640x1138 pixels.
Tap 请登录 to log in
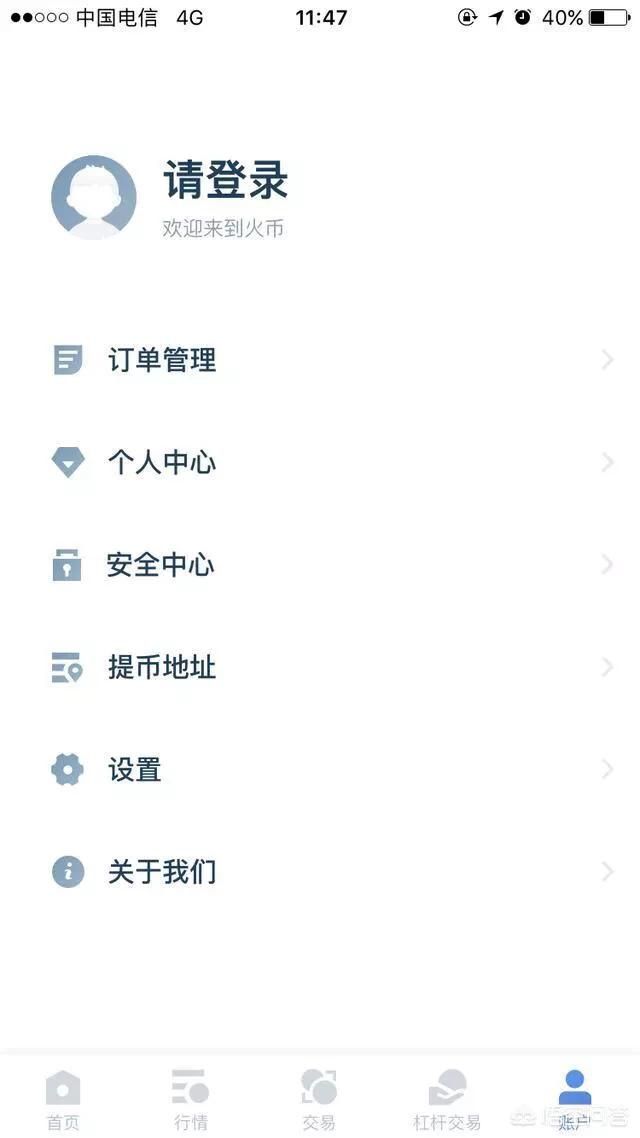[x=225, y=181]
